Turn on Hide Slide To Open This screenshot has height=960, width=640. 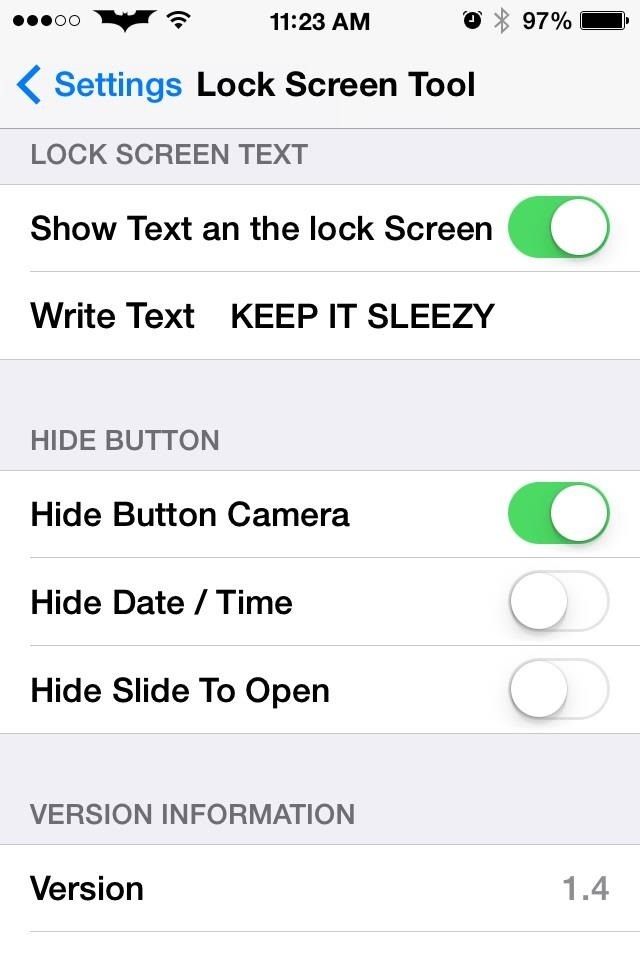click(x=558, y=690)
